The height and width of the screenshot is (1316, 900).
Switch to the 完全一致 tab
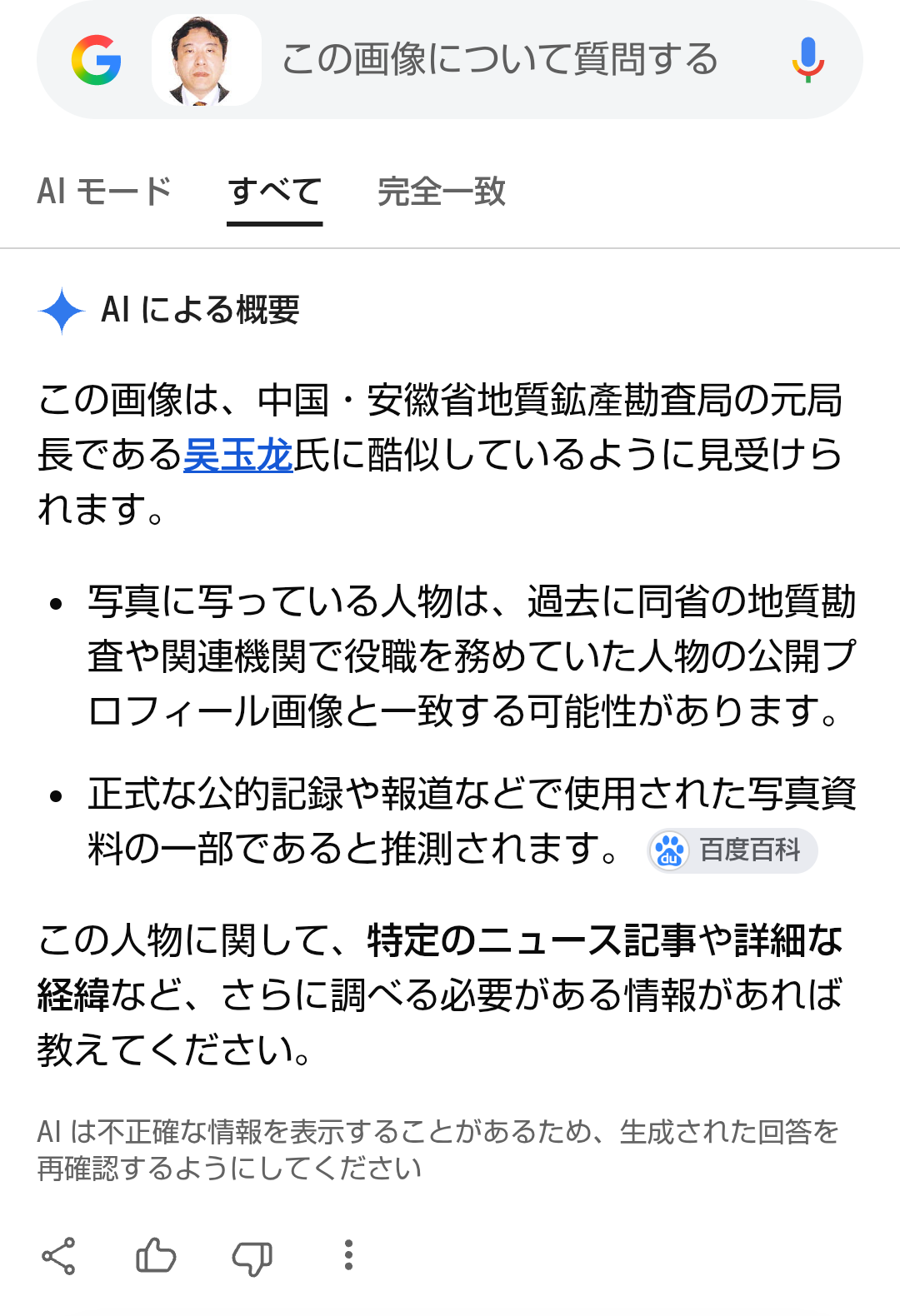click(442, 192)
